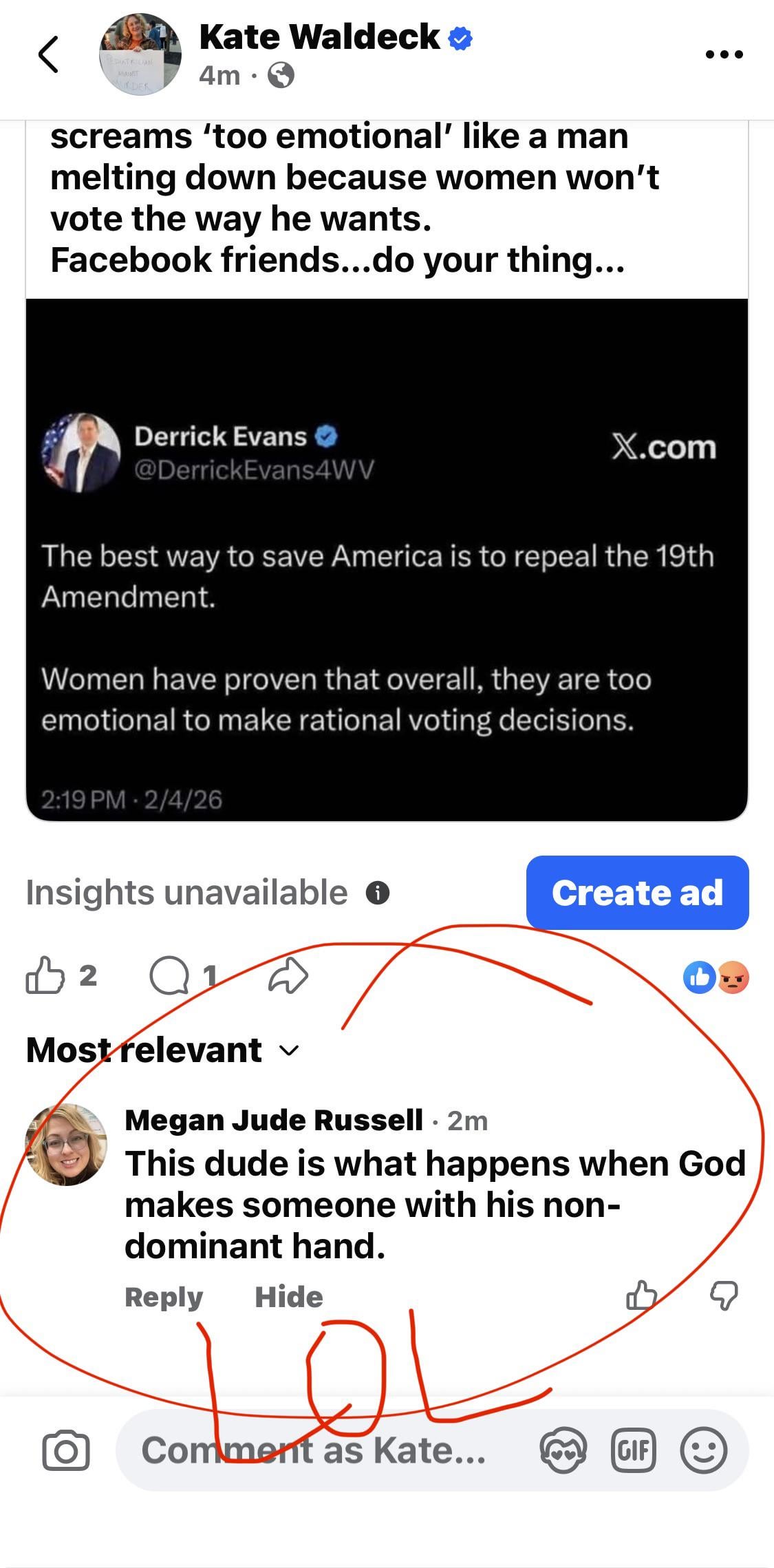Open the shared Derrick Evans tweet image

pos(387,559)
